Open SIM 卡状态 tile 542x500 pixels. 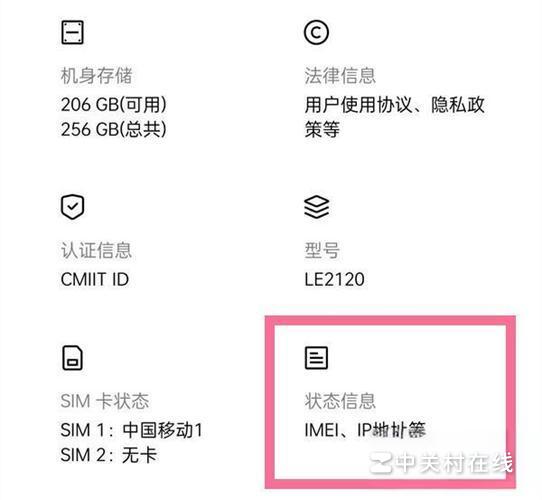pyautogui.click(x=131, y=405)
